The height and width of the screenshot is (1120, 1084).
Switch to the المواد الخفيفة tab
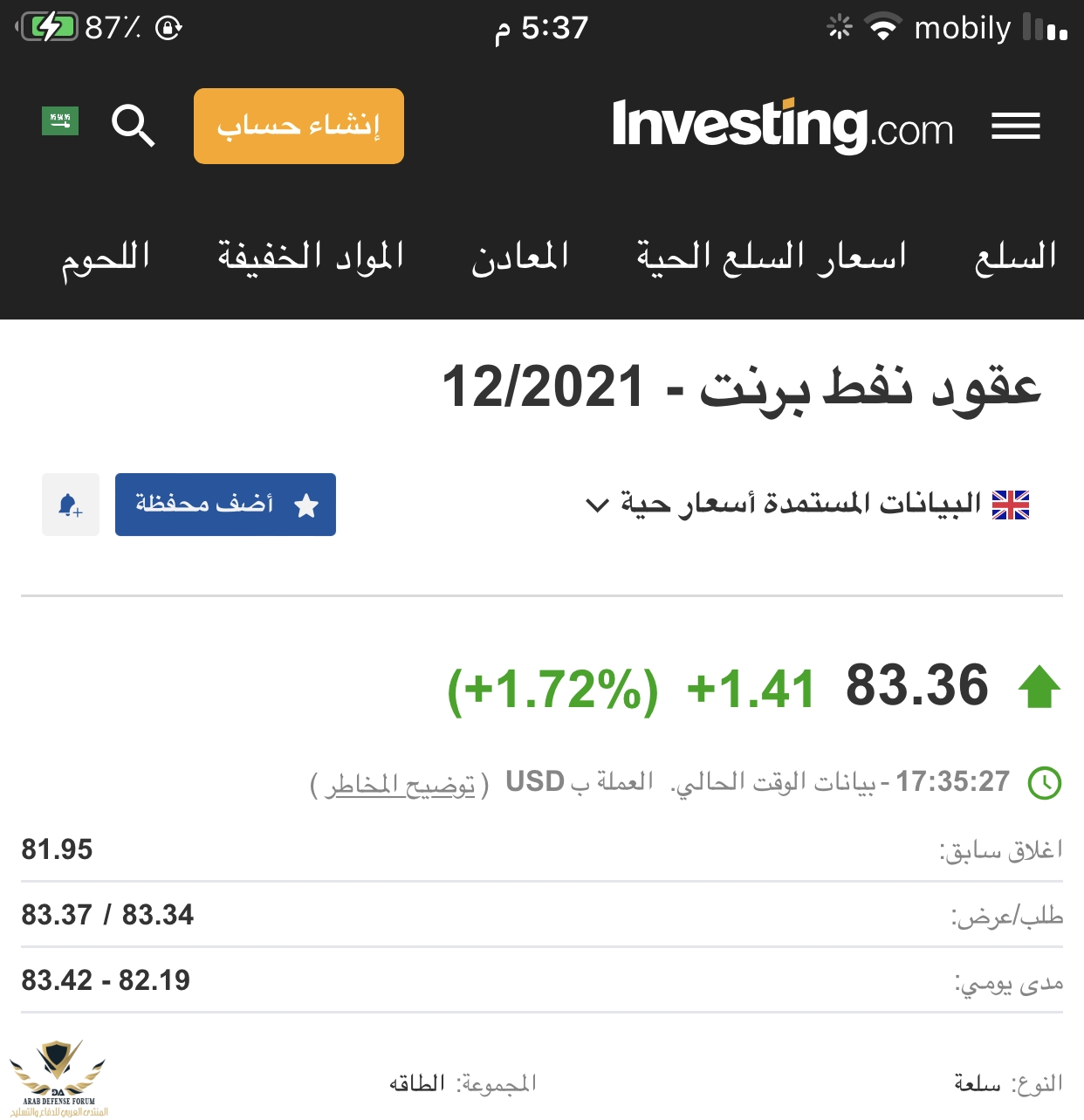(x=311, y=256)
